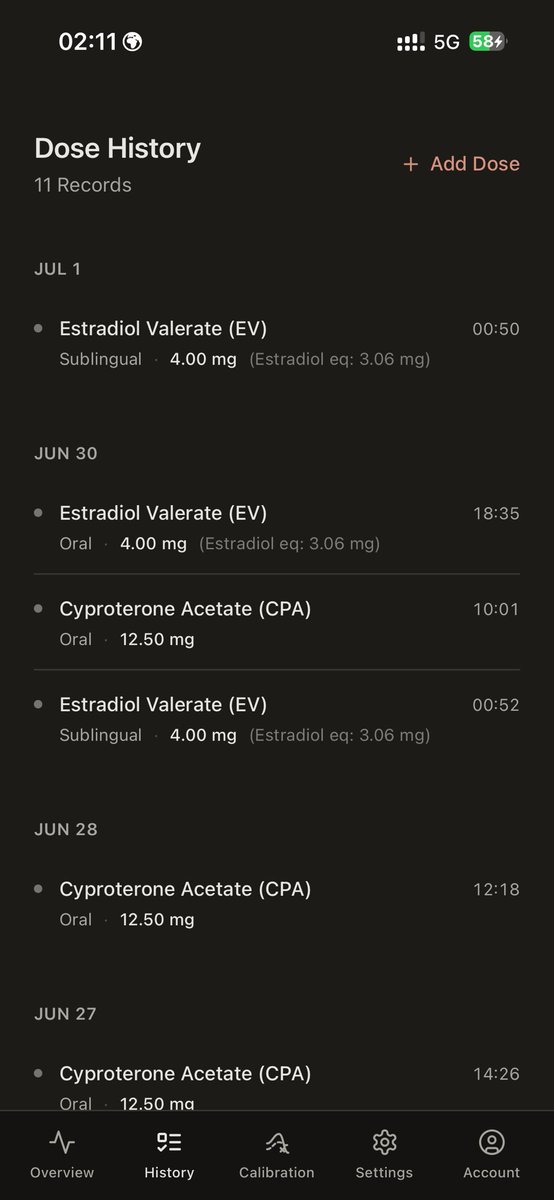The height and width of the screenshot is (1200, 554).
Task: Go to the Calibration tab
Action: click(277, 1155)
